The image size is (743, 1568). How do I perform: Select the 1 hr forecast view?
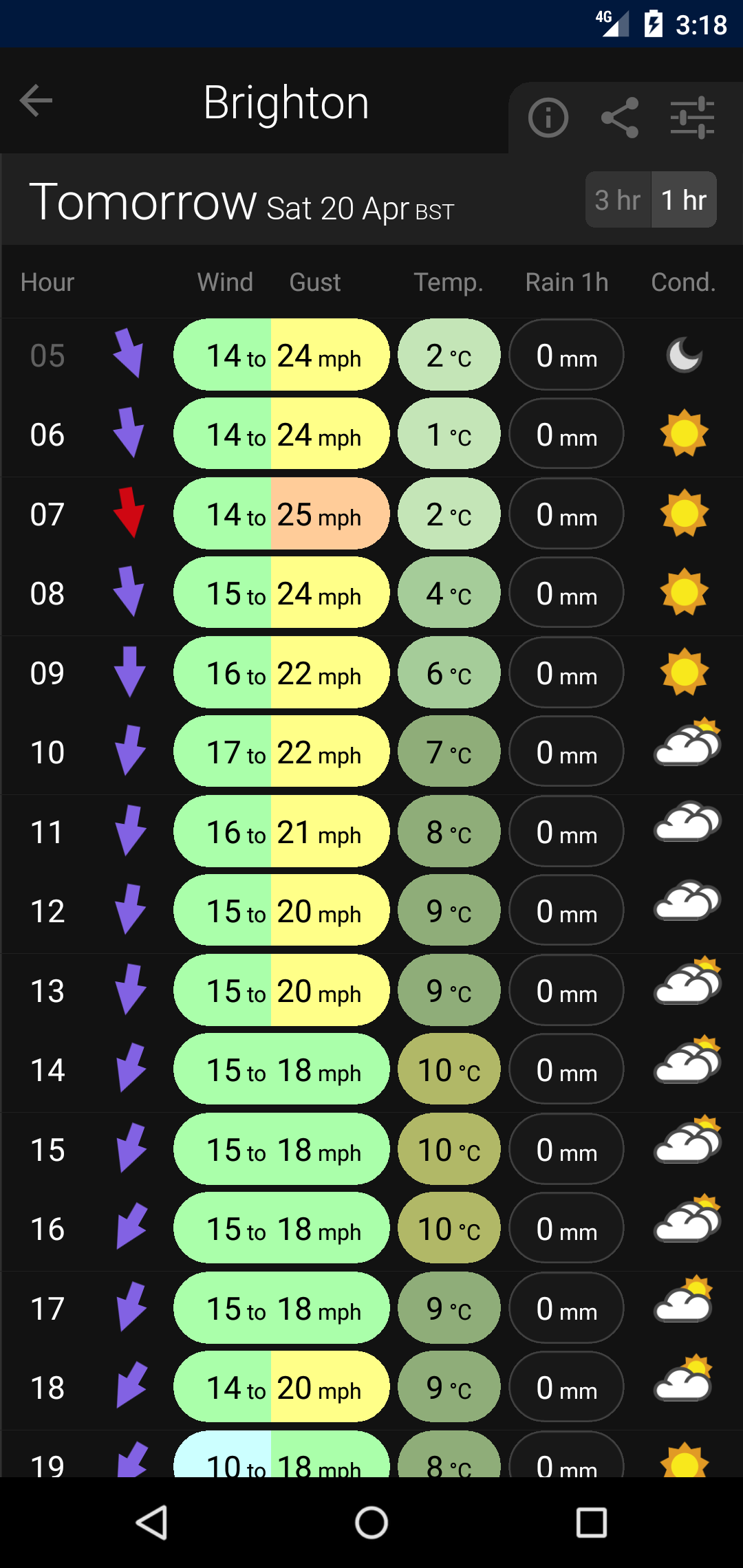tap(684, 200)
